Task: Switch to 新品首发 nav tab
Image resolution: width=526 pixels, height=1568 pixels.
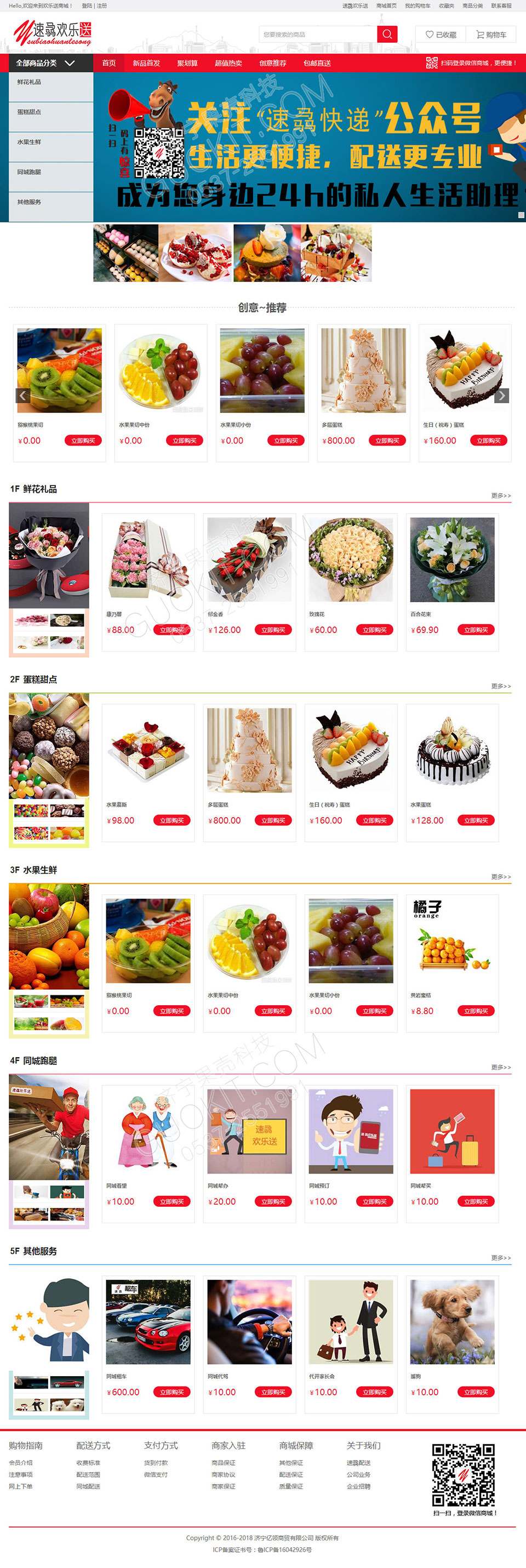Action: coord(146,64)
